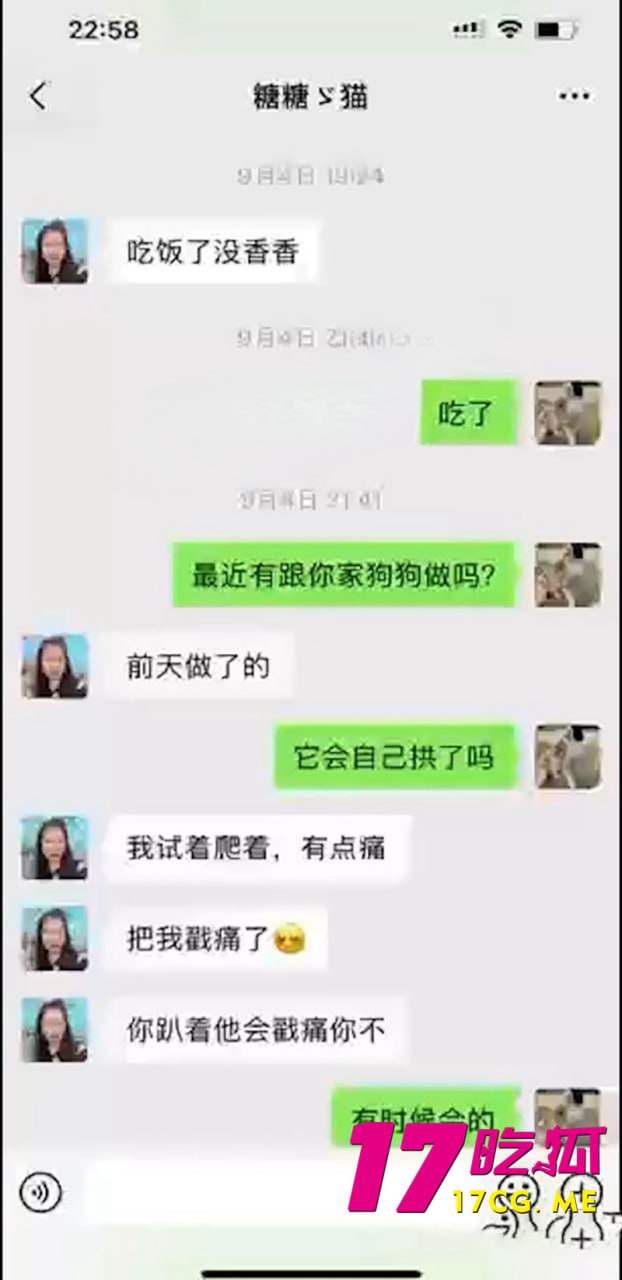Open own avatar beside '吃了' message
Screen dimensions: 622x1280
point(567,413)
